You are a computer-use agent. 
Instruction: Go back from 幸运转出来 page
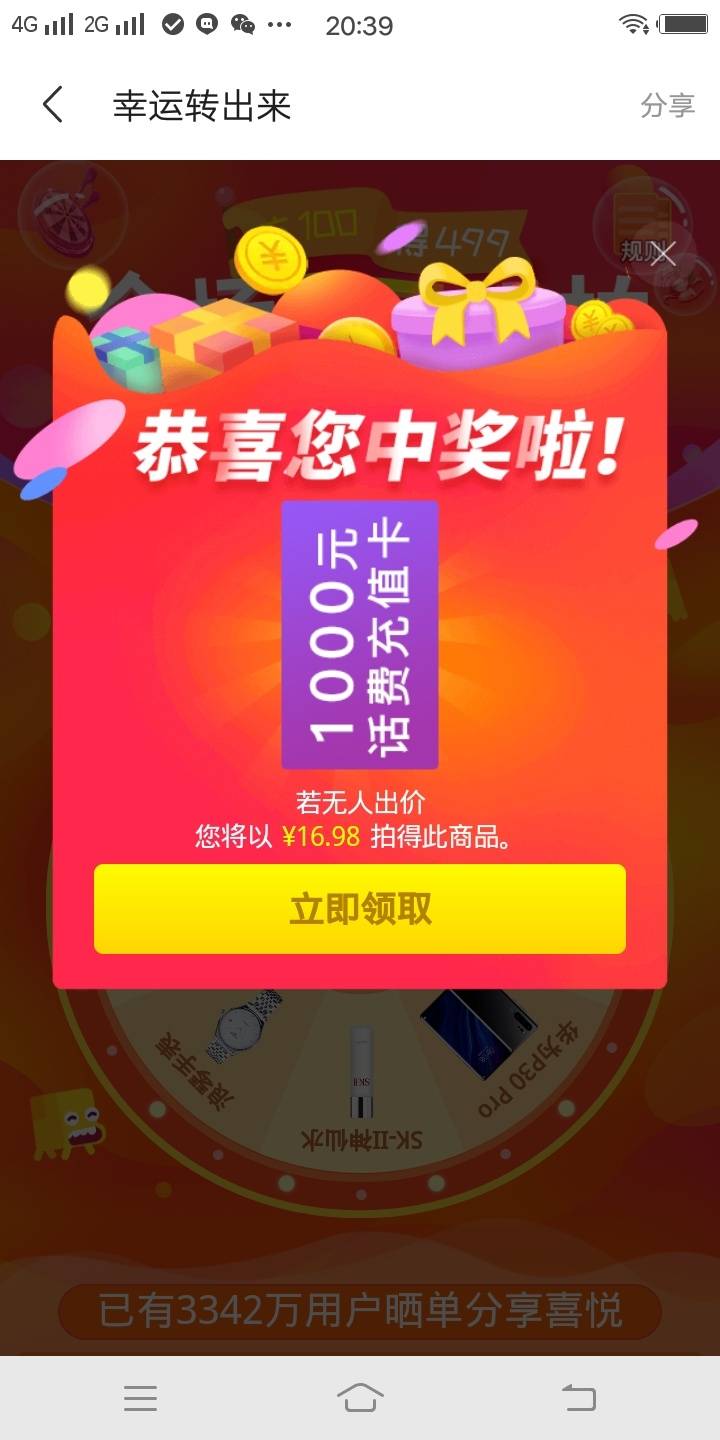(x=53, y=105)
